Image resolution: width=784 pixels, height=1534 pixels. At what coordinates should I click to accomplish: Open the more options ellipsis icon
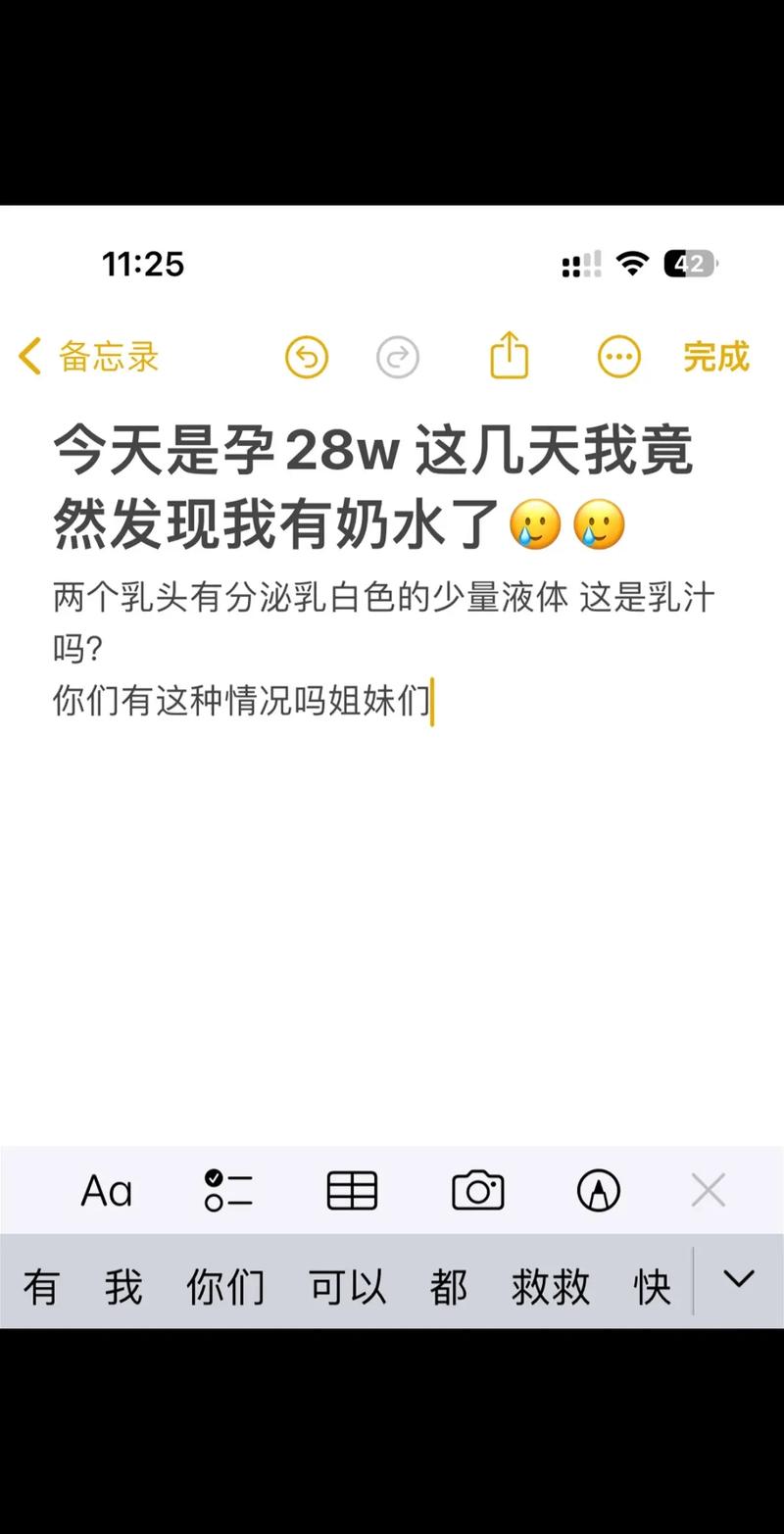pos(618,356)
